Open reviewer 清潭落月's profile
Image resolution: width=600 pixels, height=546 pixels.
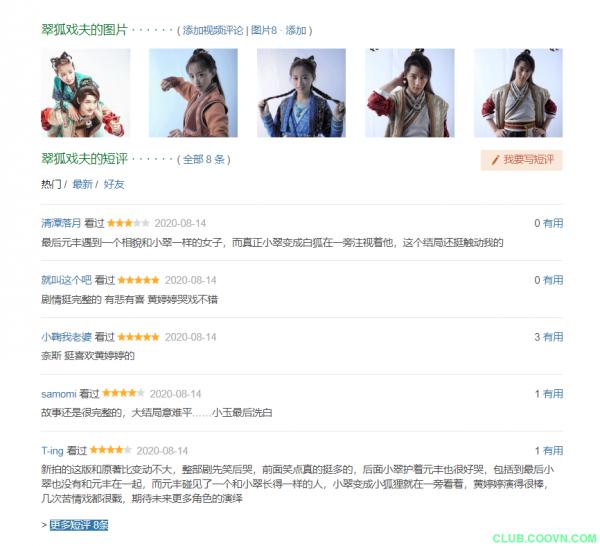tap(60, 223)
